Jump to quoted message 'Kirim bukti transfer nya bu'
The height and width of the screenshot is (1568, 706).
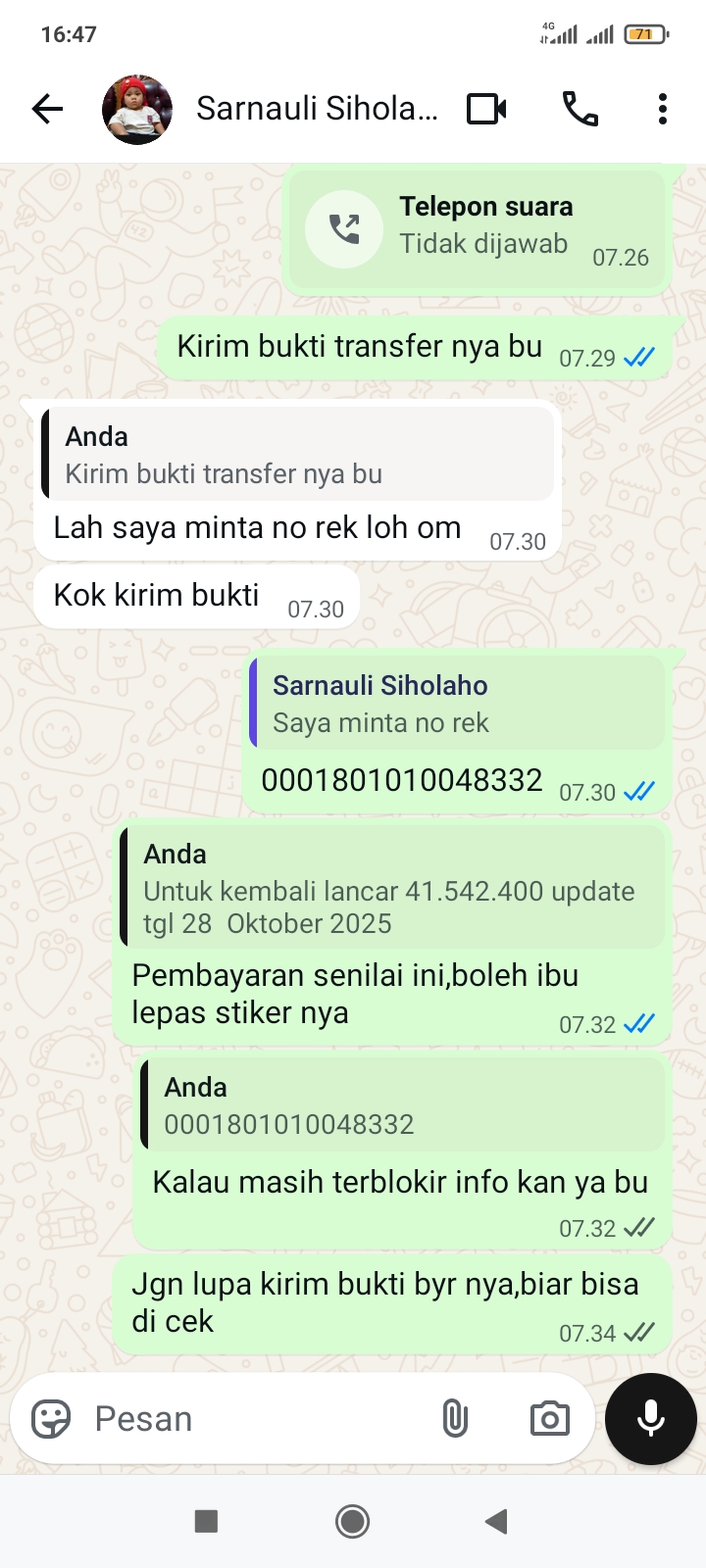tap(299, 456)
